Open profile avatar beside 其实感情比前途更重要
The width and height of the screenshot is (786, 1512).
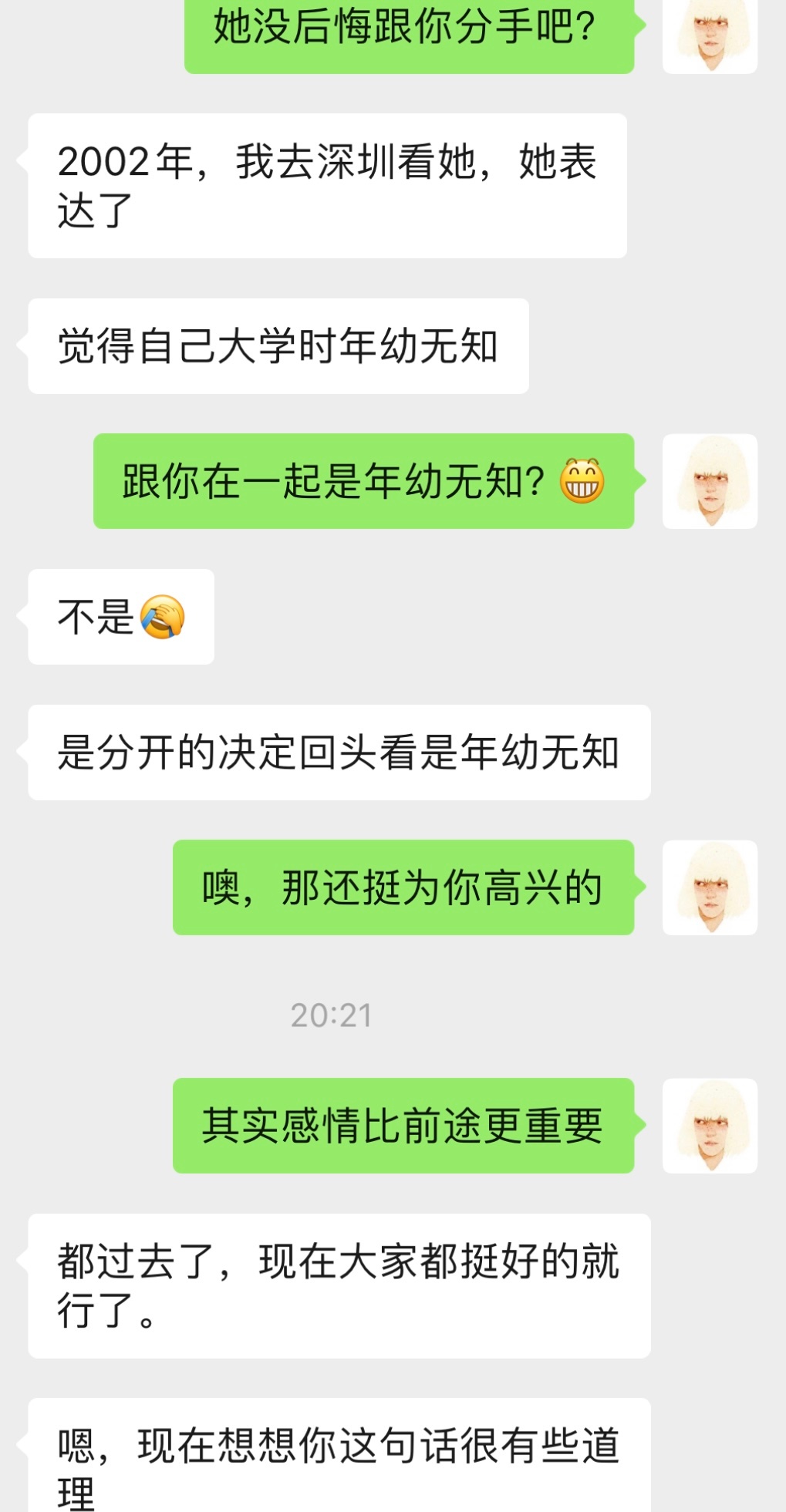point(710,1126)
